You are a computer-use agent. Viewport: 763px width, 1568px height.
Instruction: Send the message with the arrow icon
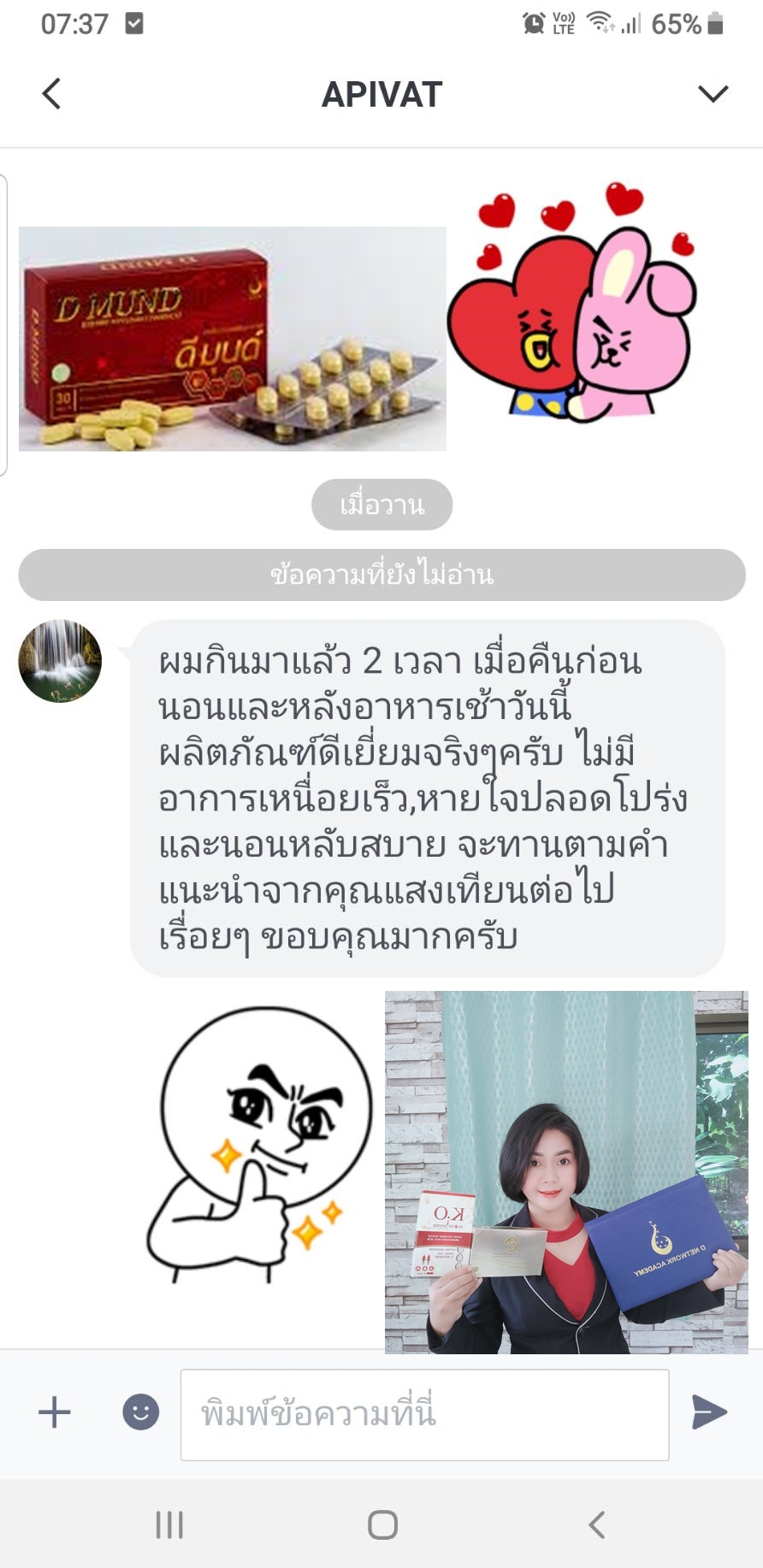[709, 1412]
